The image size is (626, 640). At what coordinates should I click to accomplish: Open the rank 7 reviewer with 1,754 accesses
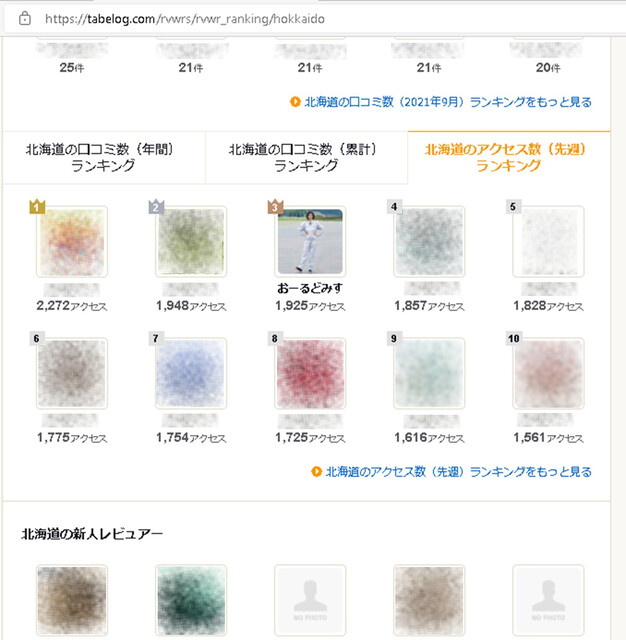[190, 373]
